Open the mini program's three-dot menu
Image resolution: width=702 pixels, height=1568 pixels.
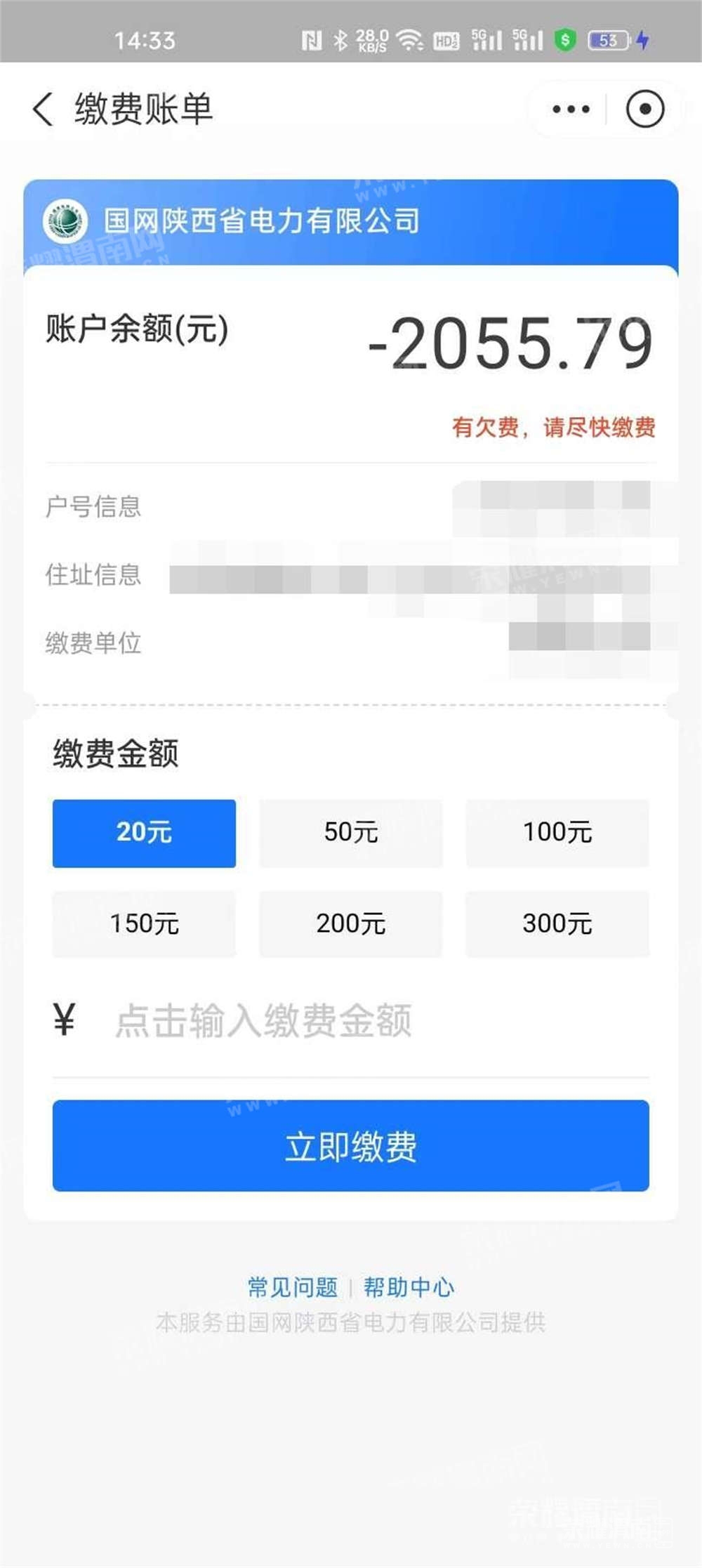(x=571, y=110)
